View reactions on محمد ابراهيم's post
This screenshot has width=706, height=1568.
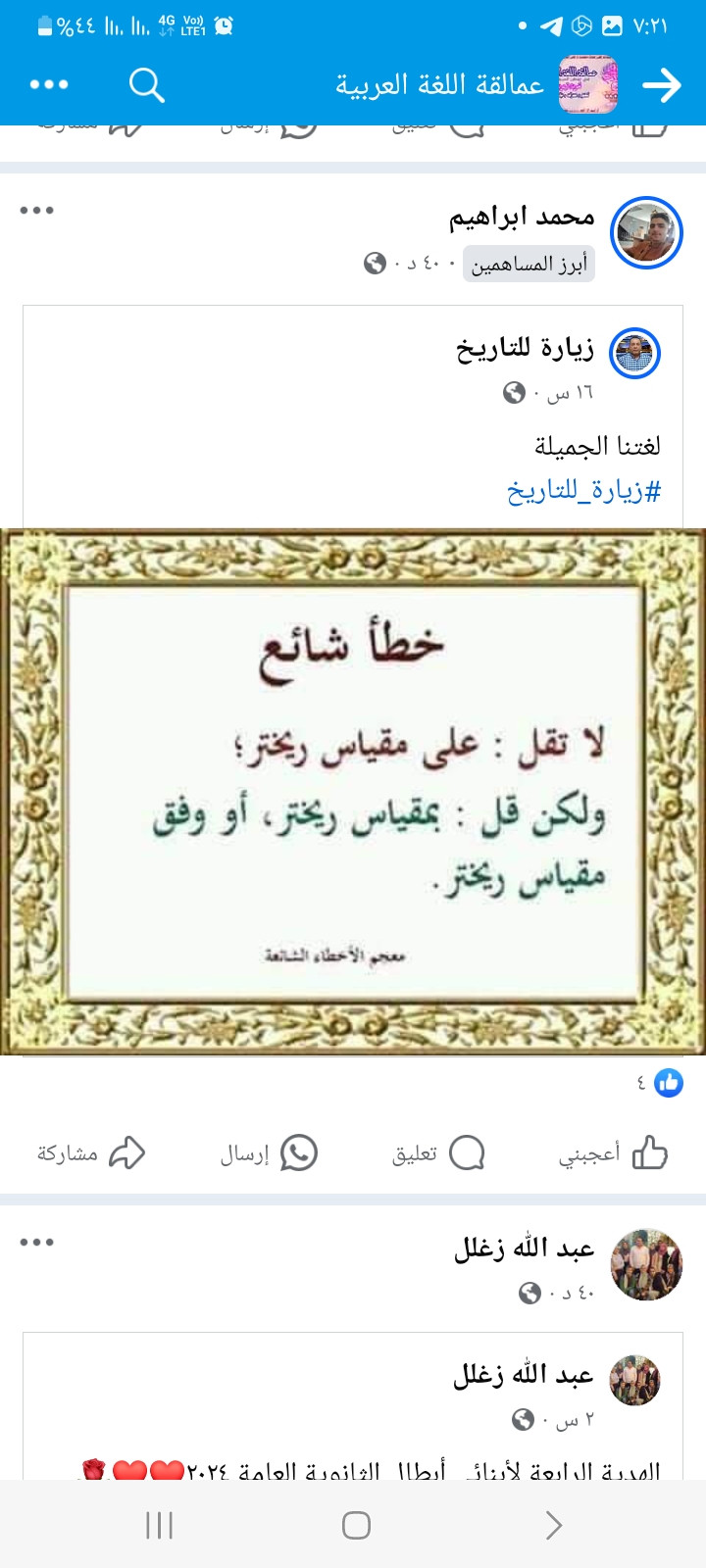point(659,1083)
